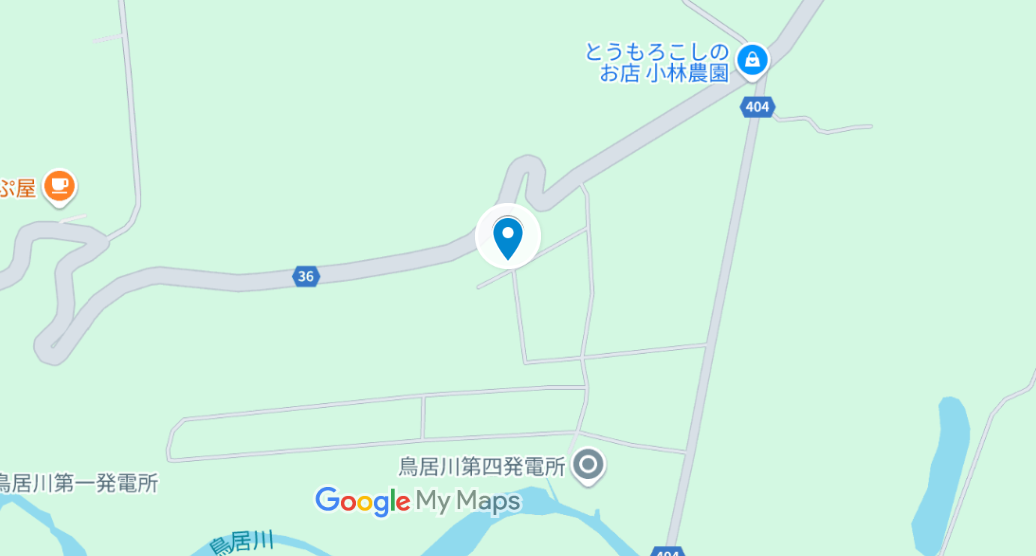Screen dimensions: 1036x556
Task: Open the Google My Maps link
Action: (x=417, y=501)
